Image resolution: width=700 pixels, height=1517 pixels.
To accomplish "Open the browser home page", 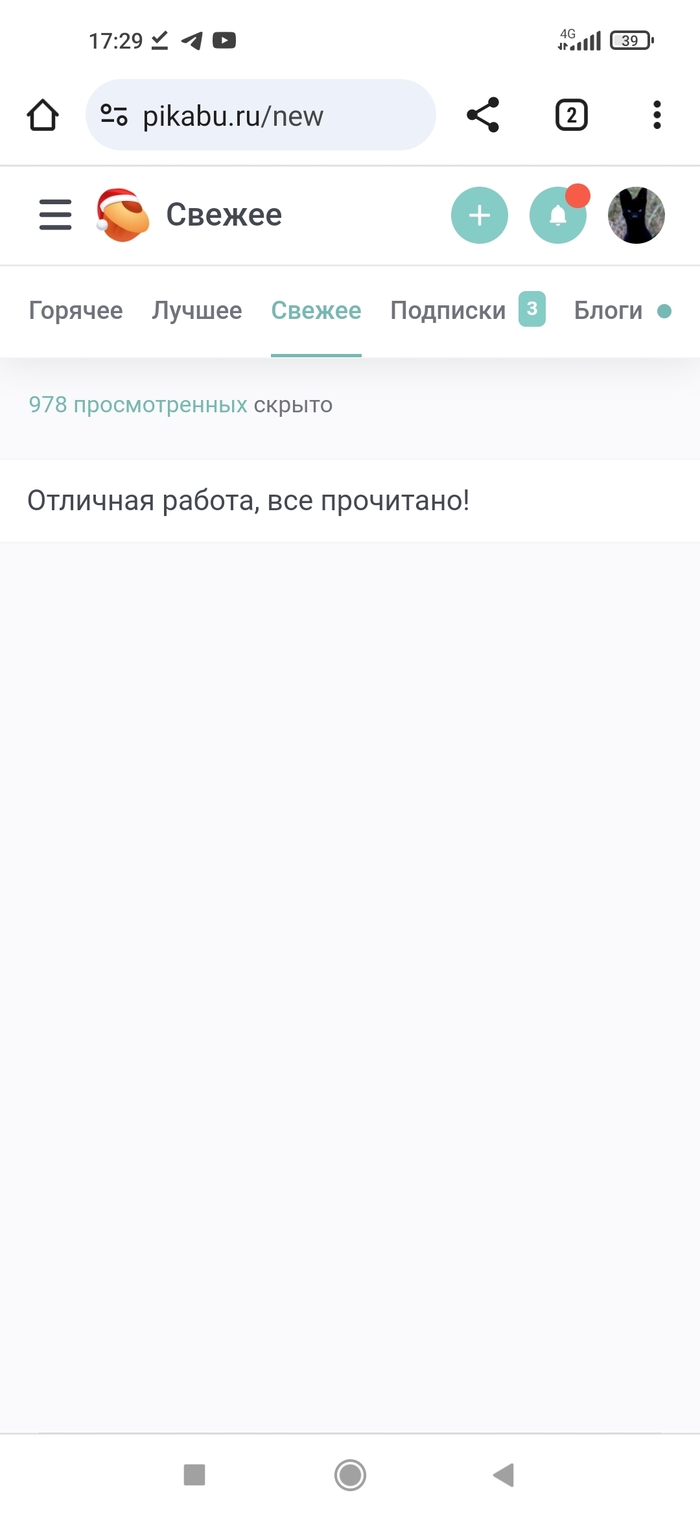I will 43,116.
